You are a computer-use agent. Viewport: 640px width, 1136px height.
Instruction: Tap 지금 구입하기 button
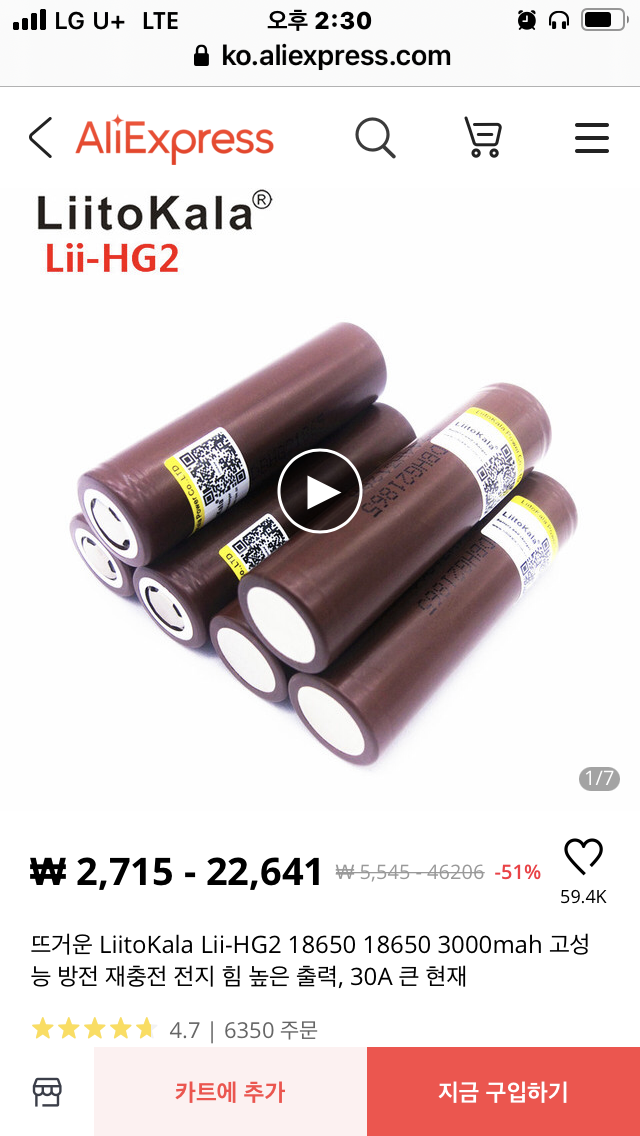(x=503, y=1091)
